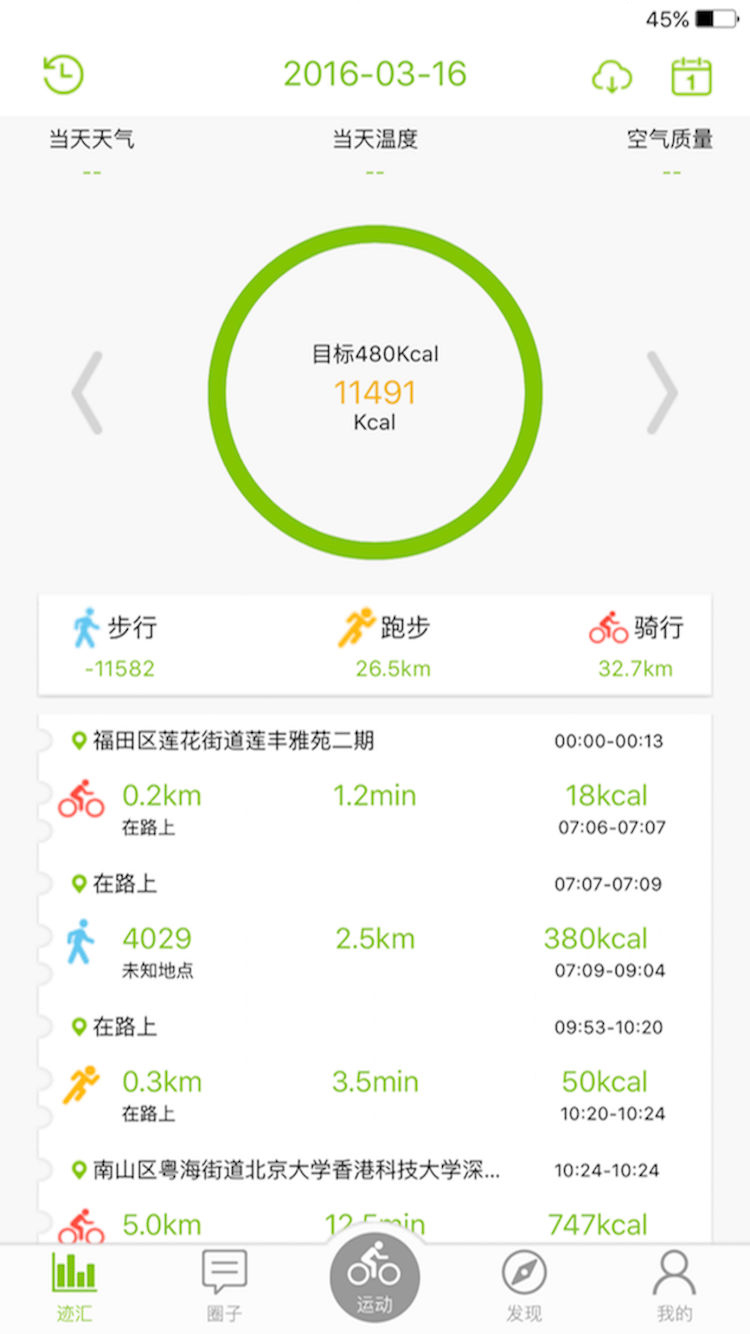Open the history clock icon
The height and width of the screenshot is (1334, 750).
(64, 75)
